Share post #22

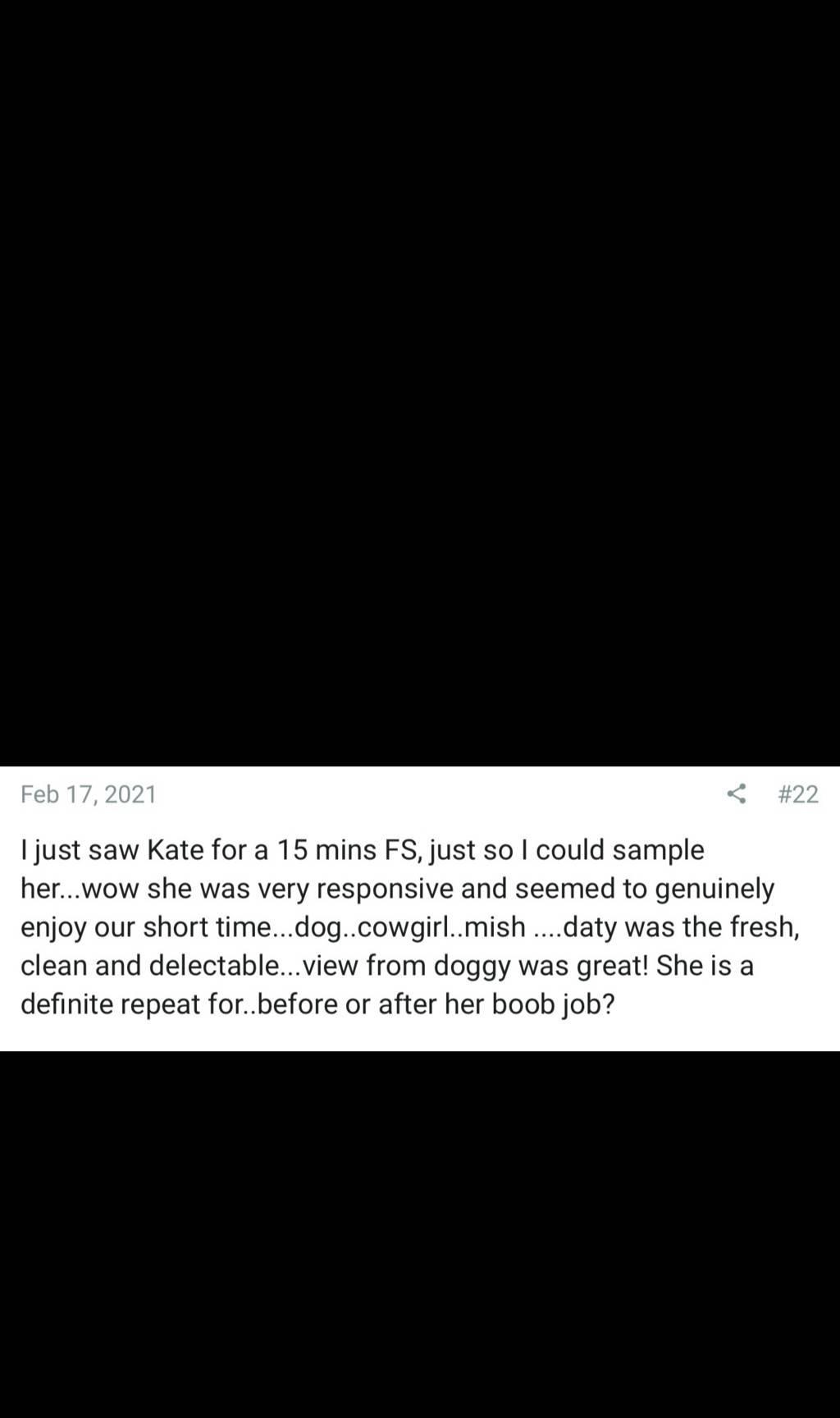click(x=737, y=794)
